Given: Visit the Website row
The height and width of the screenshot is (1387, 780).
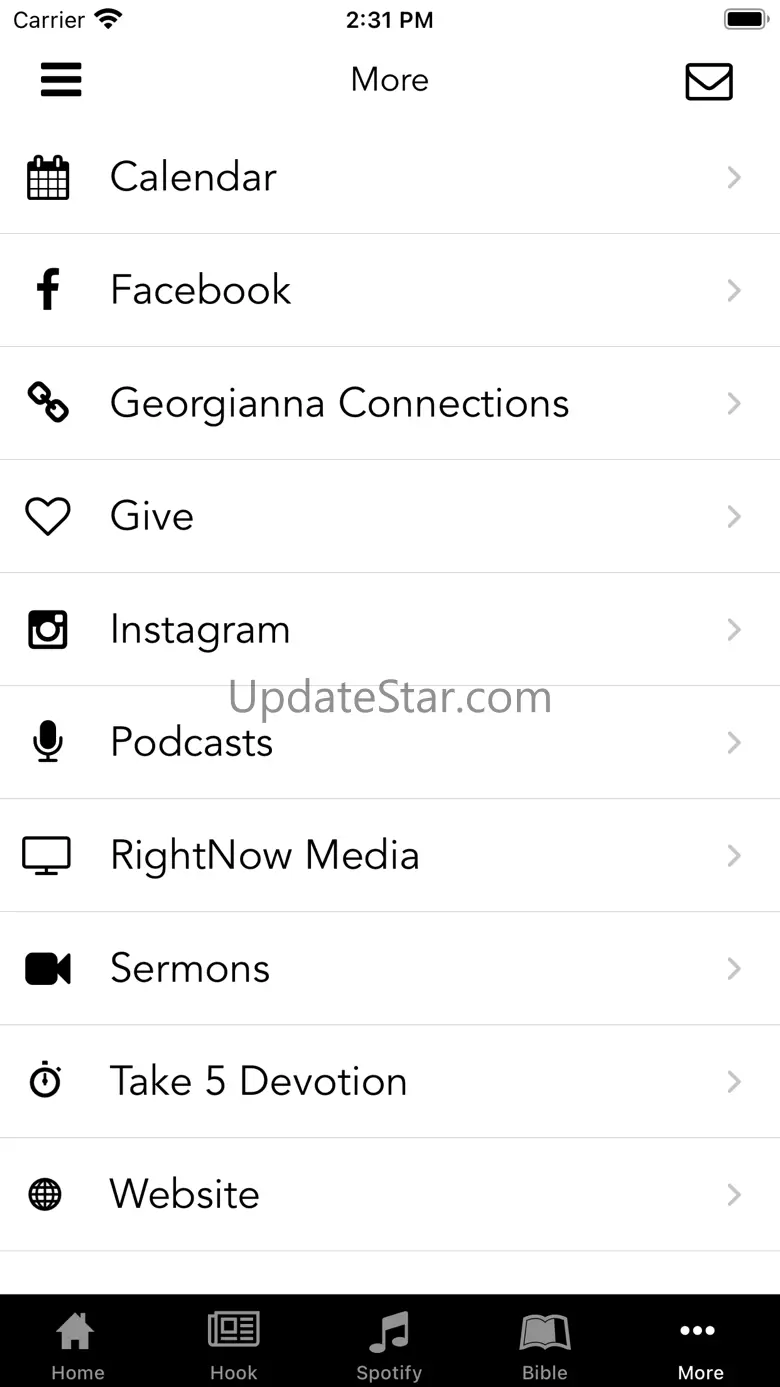Looking at the screenshot, I should click(x=390, y=1195).
